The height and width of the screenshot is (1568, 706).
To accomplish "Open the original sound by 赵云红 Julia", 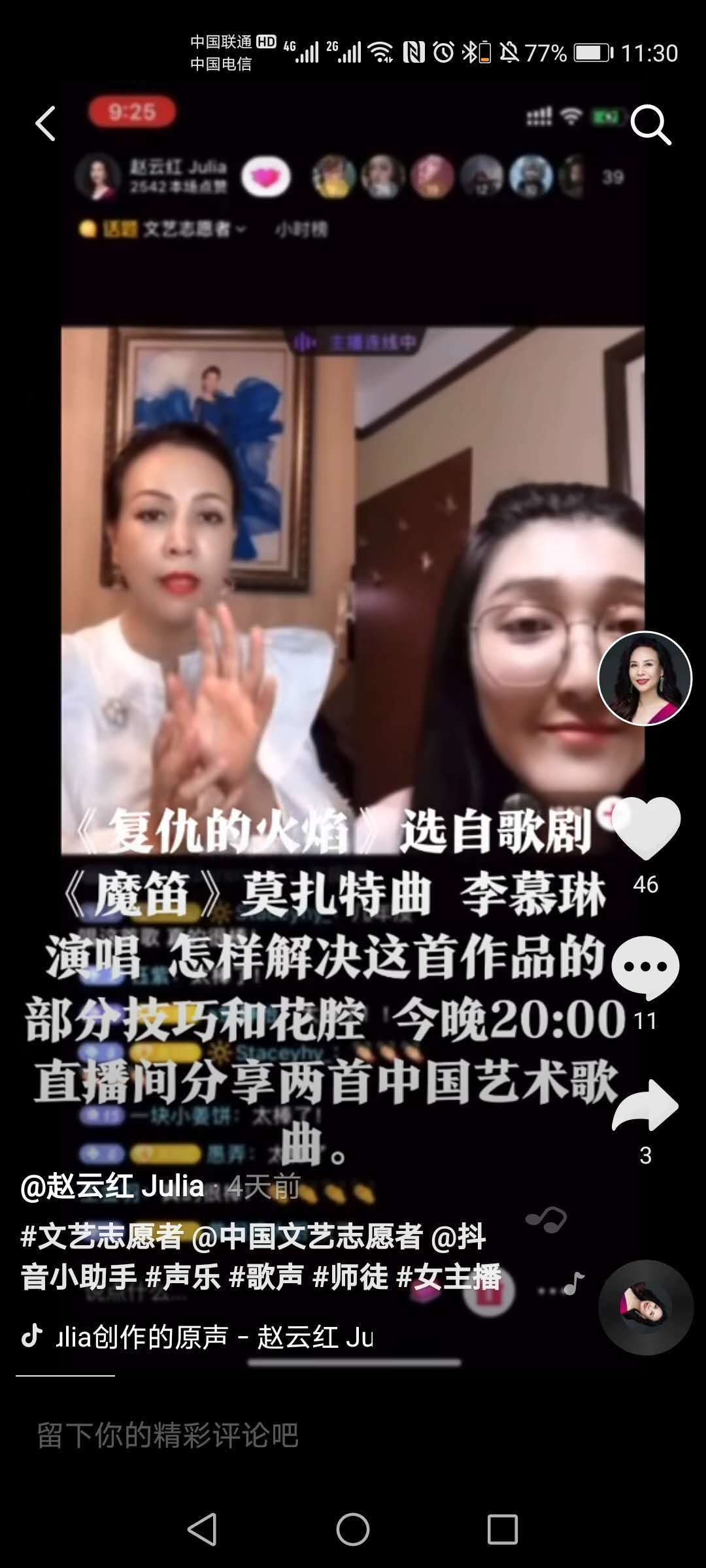I will click(x=214, y=1337).
